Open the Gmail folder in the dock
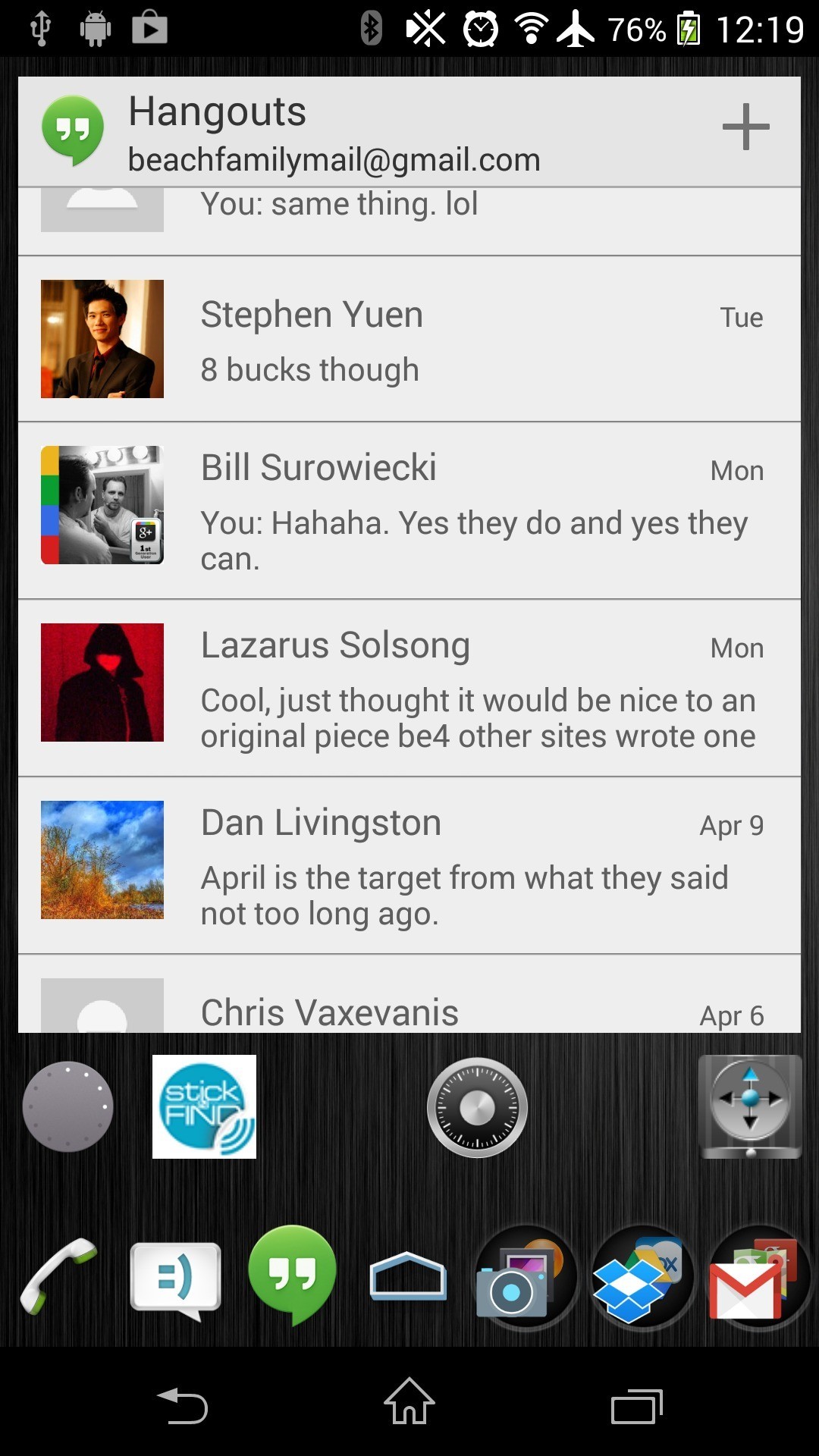This screenshot has width=819, height=1456. click(758, 1277)
